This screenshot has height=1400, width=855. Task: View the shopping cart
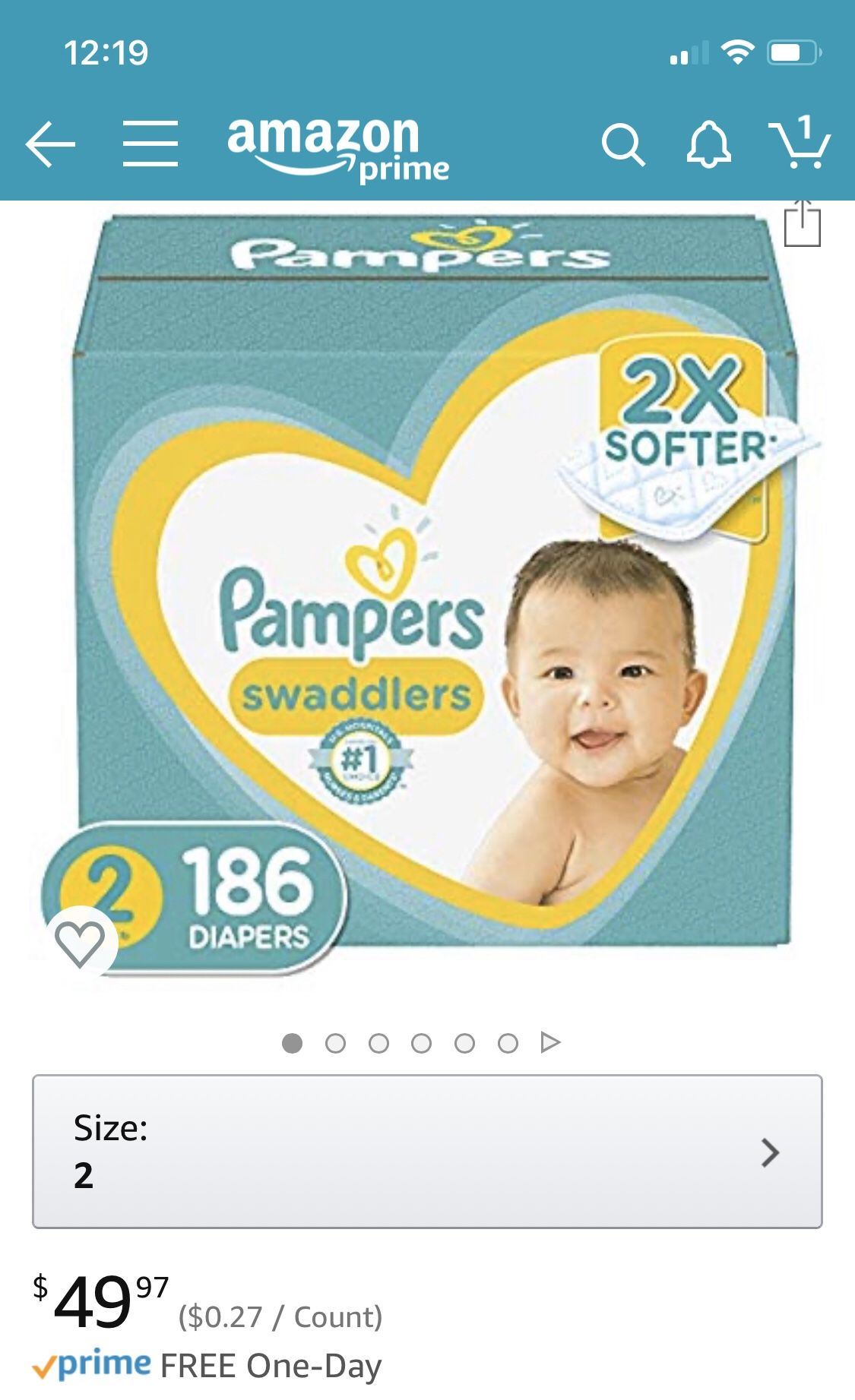(x=800, y=142)
